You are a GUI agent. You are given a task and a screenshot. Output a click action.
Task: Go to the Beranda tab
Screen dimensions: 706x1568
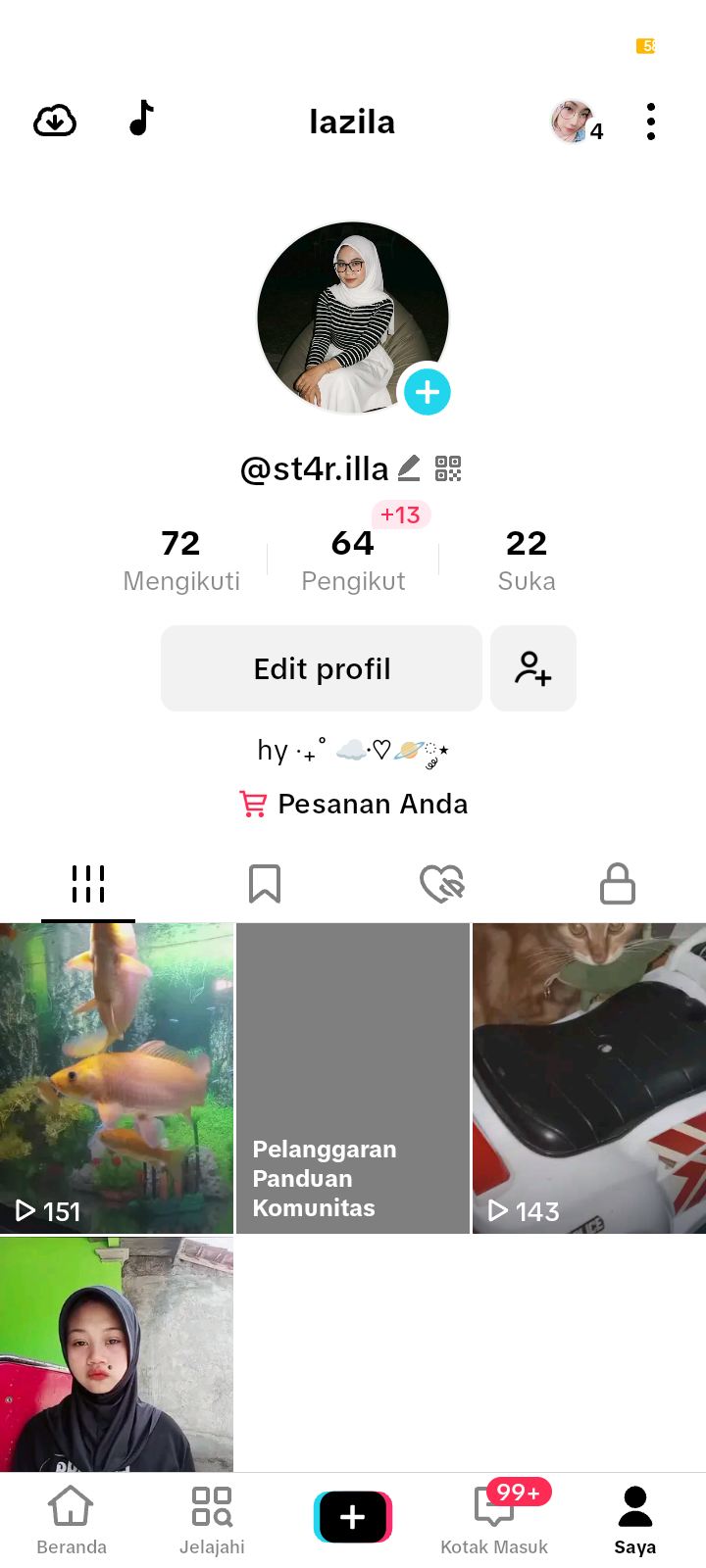tap(72, 1519)
